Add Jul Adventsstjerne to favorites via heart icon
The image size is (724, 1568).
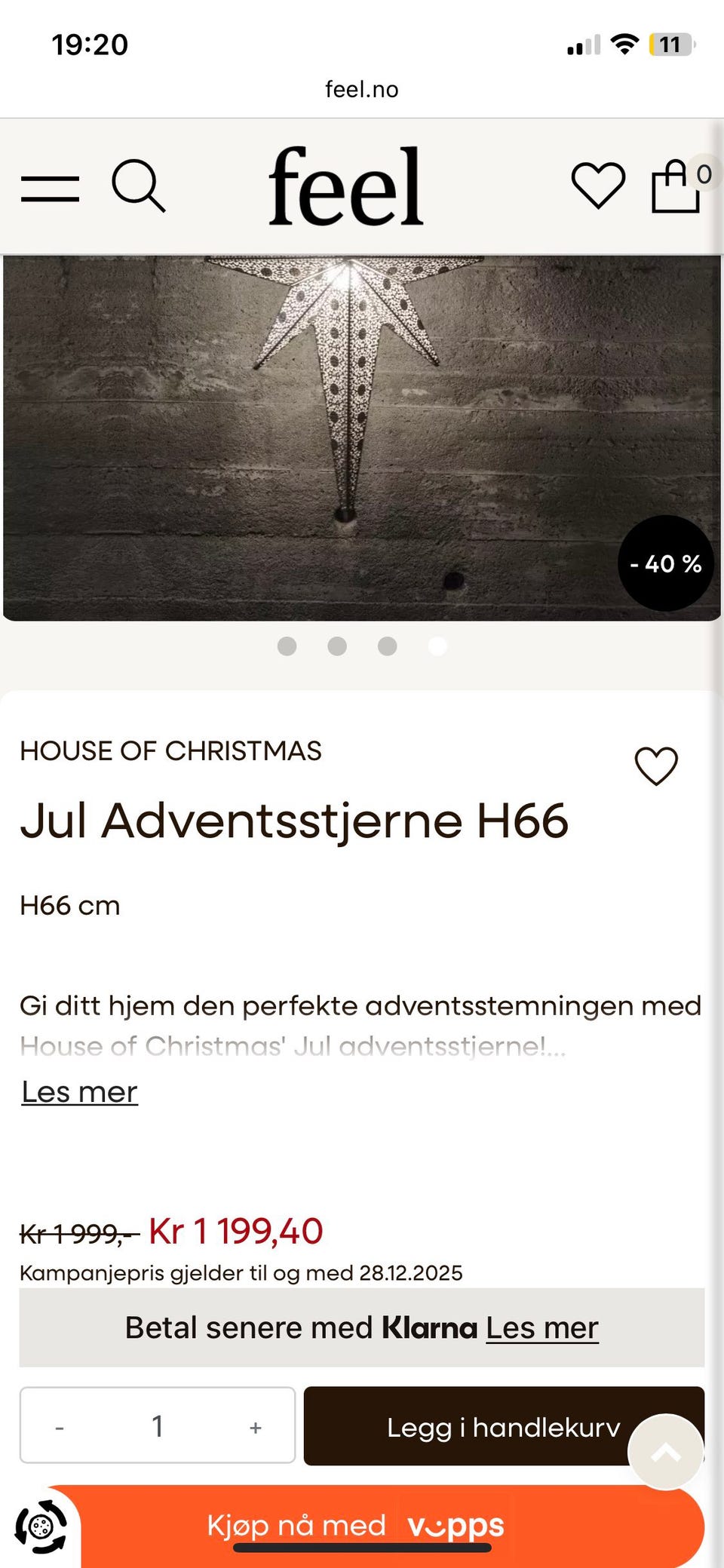pos(655,767)
